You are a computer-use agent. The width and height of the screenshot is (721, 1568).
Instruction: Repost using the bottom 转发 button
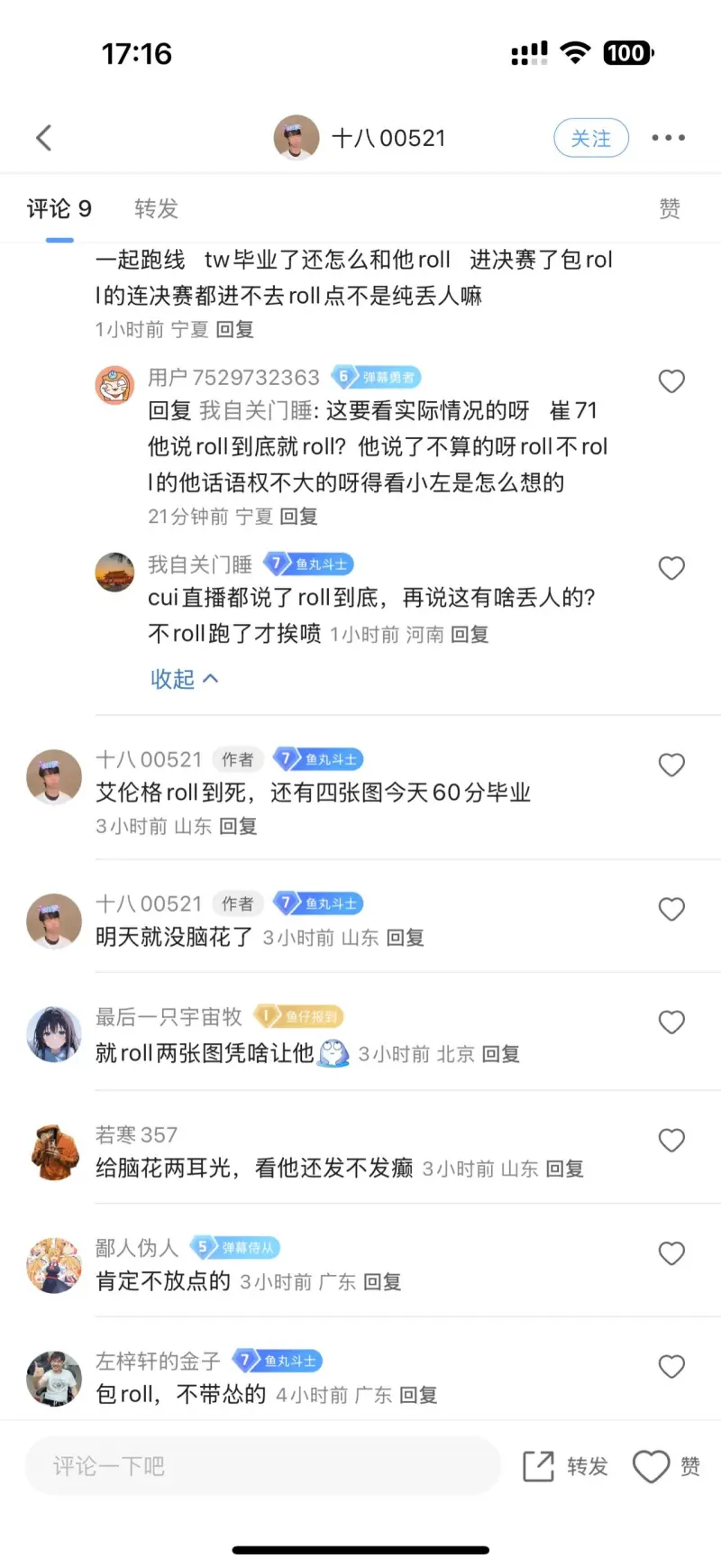pos(566,1466)
